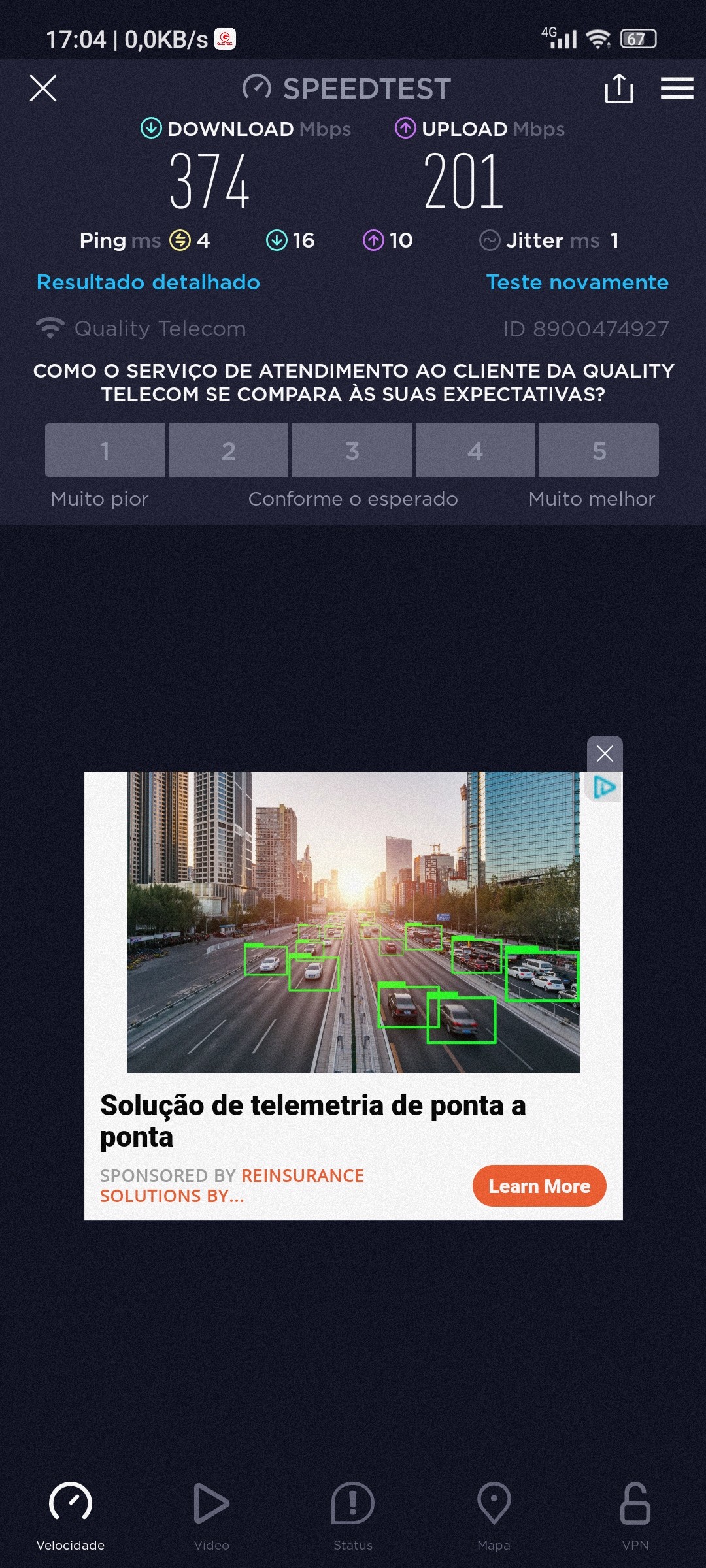Tap Teste novamente to rerun test

click(x=577, y=282)
